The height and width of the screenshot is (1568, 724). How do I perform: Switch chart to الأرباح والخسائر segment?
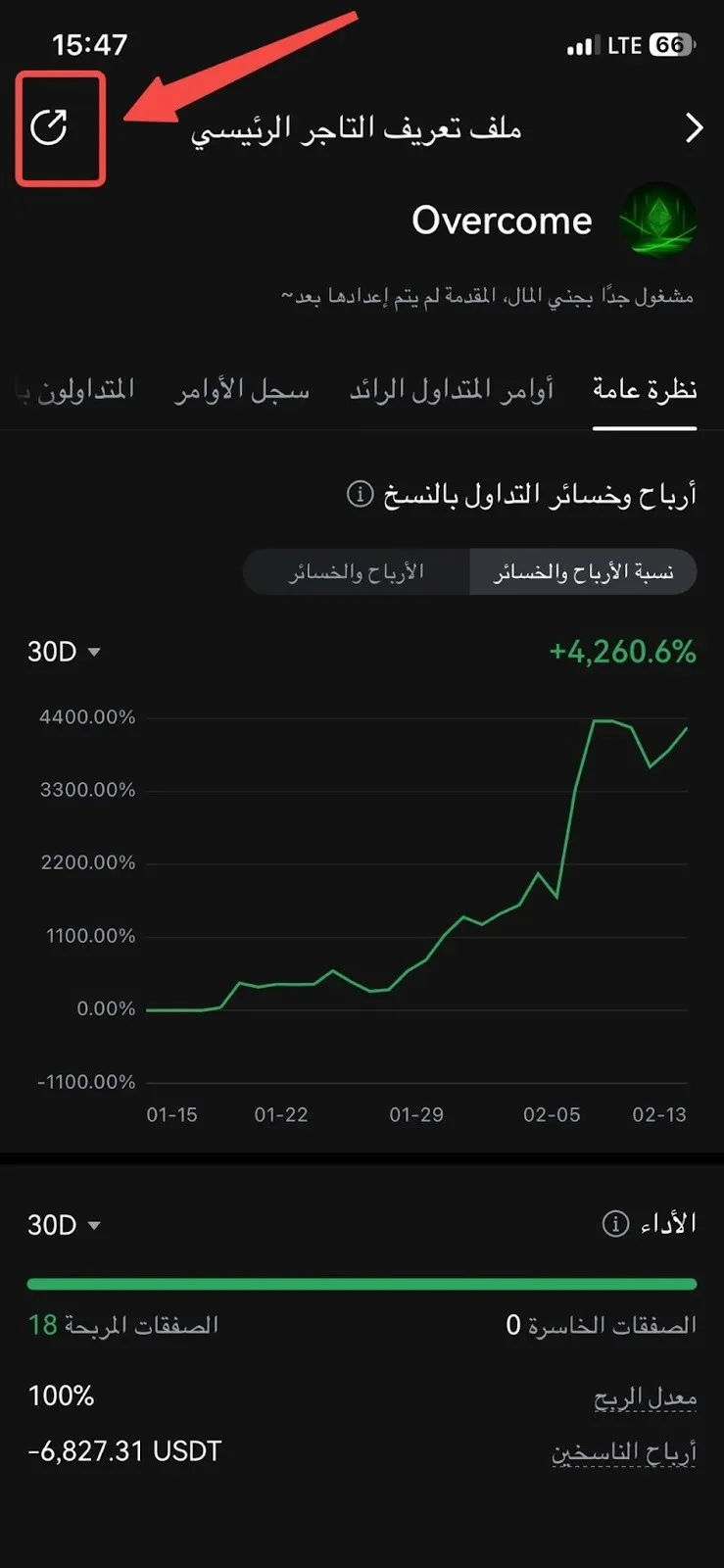pos(357,572)
